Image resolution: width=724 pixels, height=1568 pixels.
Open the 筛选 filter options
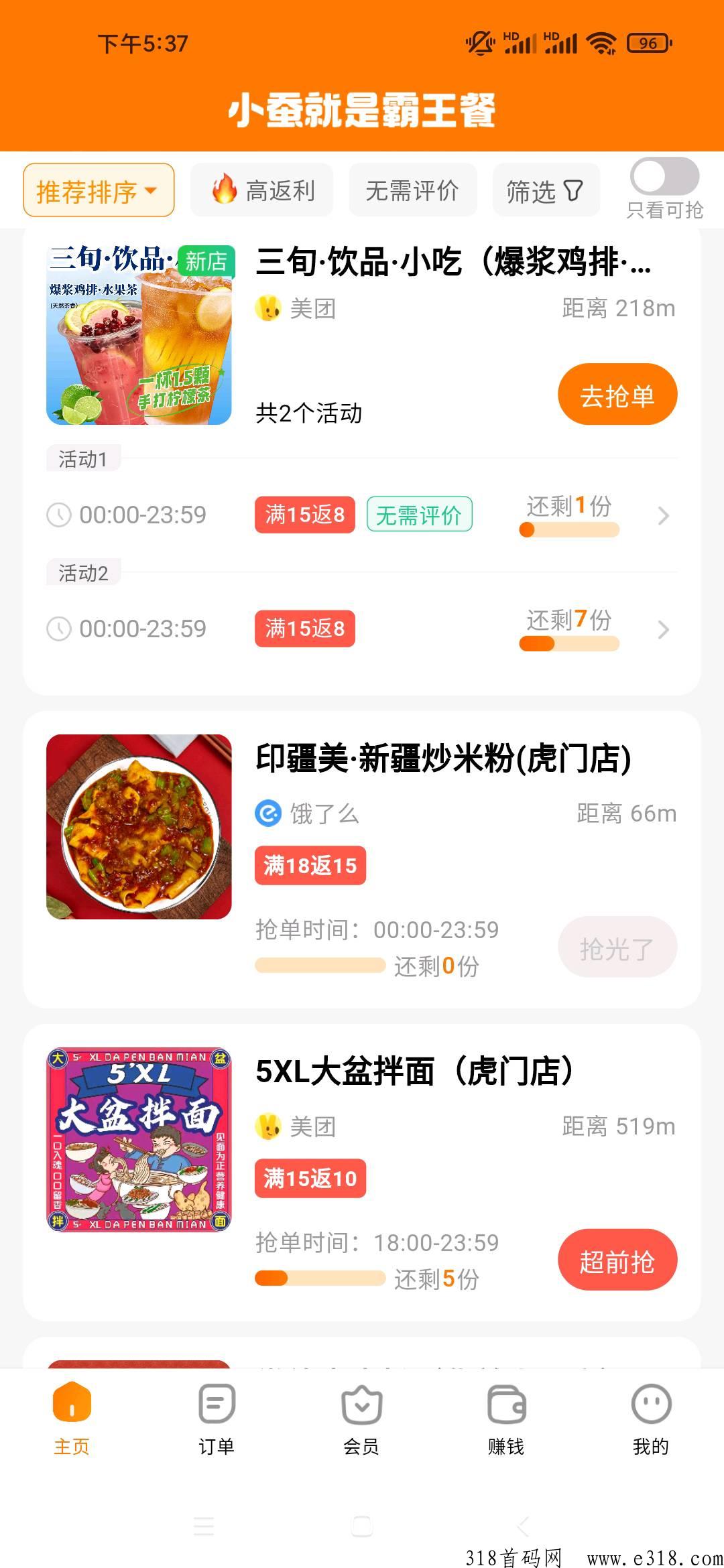(x=545, y=191)
